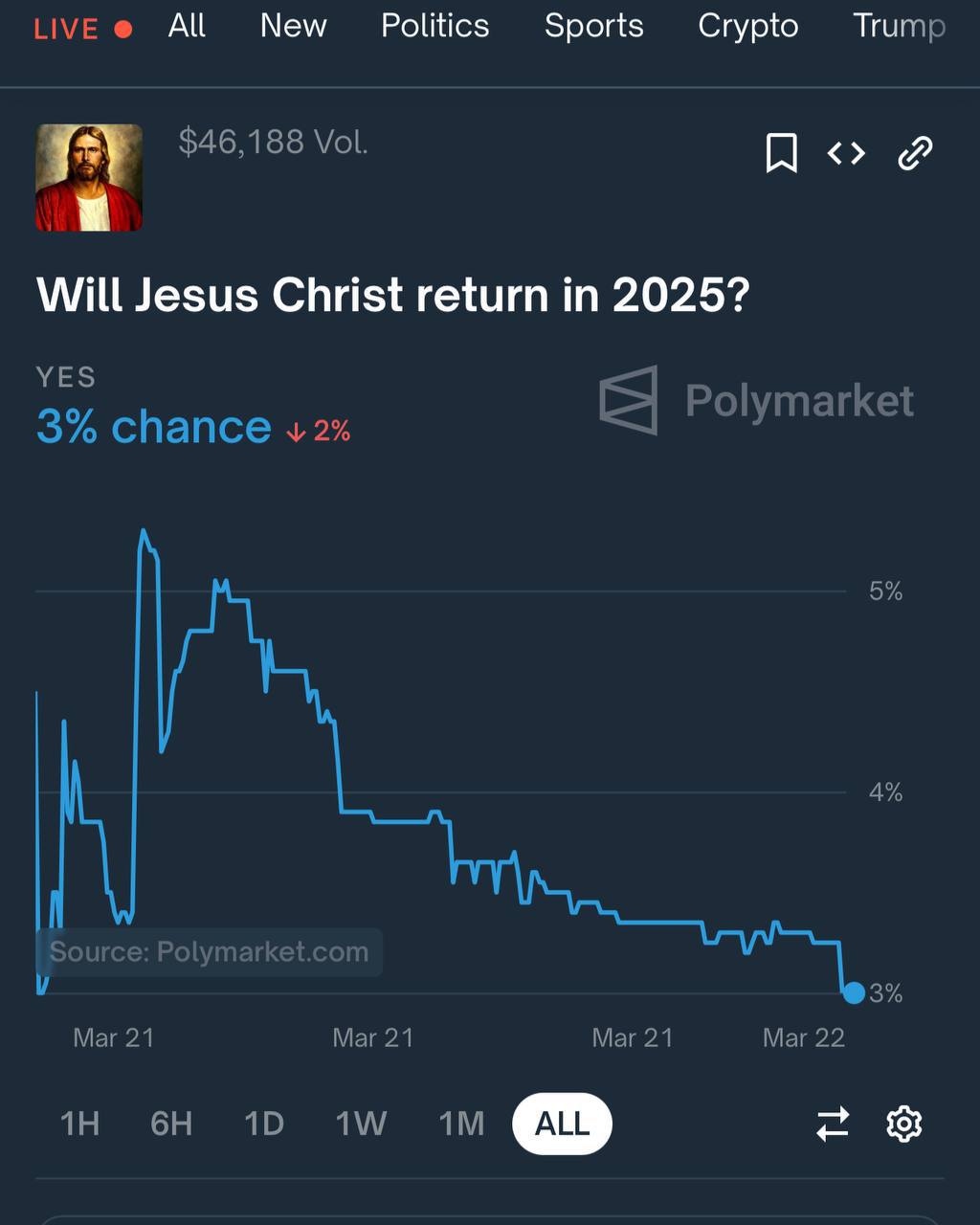Switch to the All category tab

(x=187, y=26)
